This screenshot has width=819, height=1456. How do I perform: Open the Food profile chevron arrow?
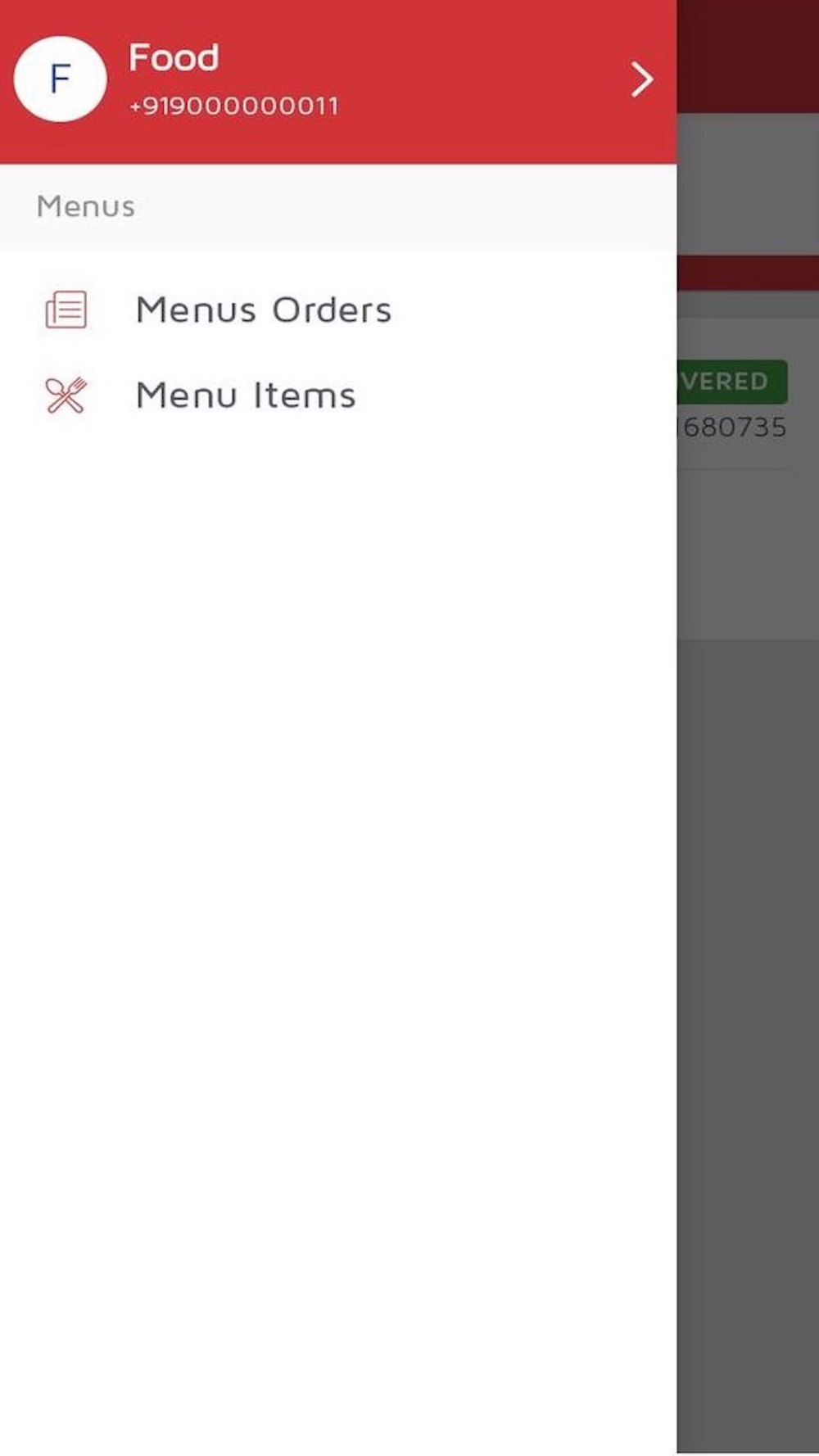coord(642,79)
